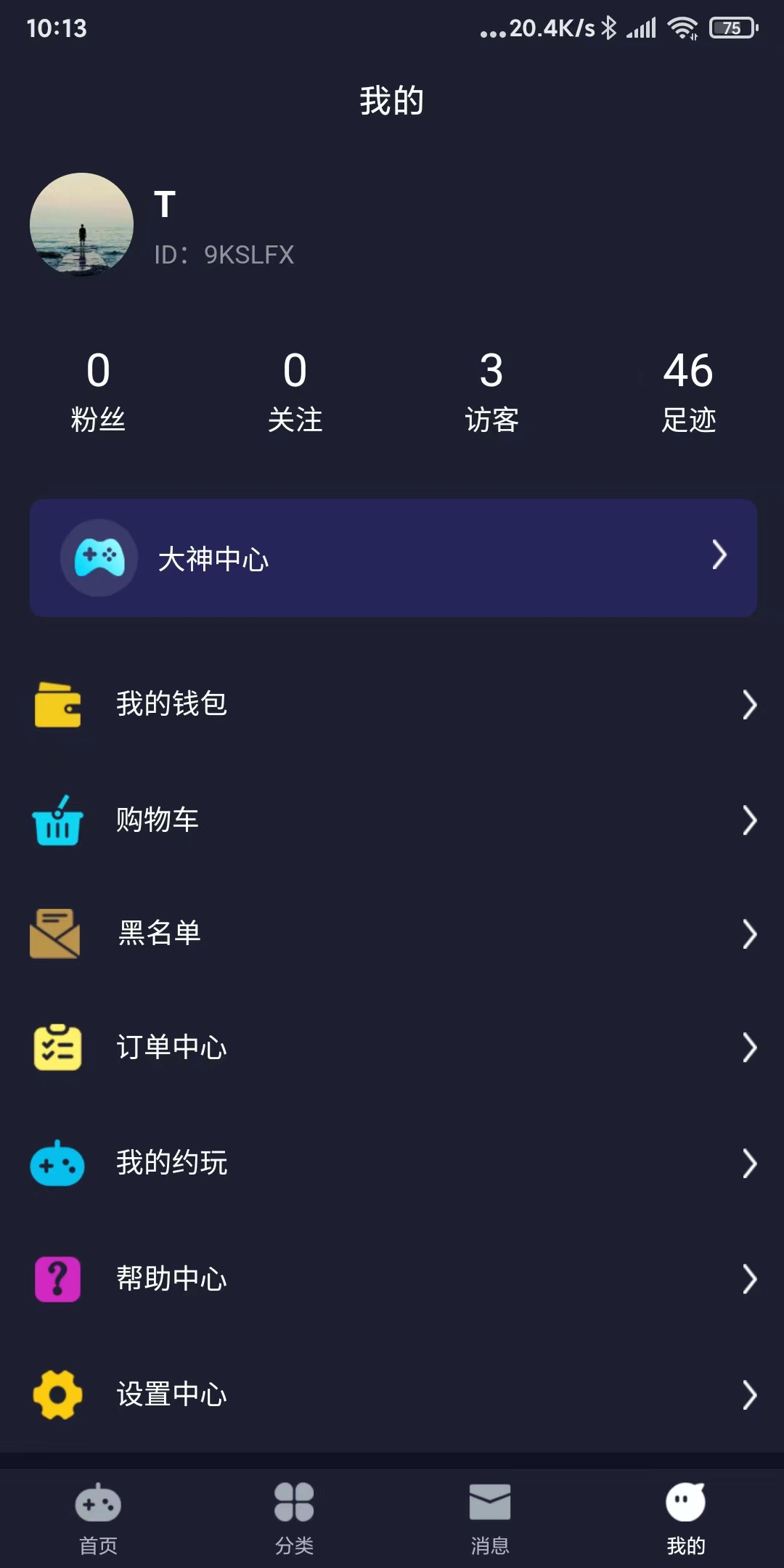Open 帮助中心 help center

(x=392, y=1279)
